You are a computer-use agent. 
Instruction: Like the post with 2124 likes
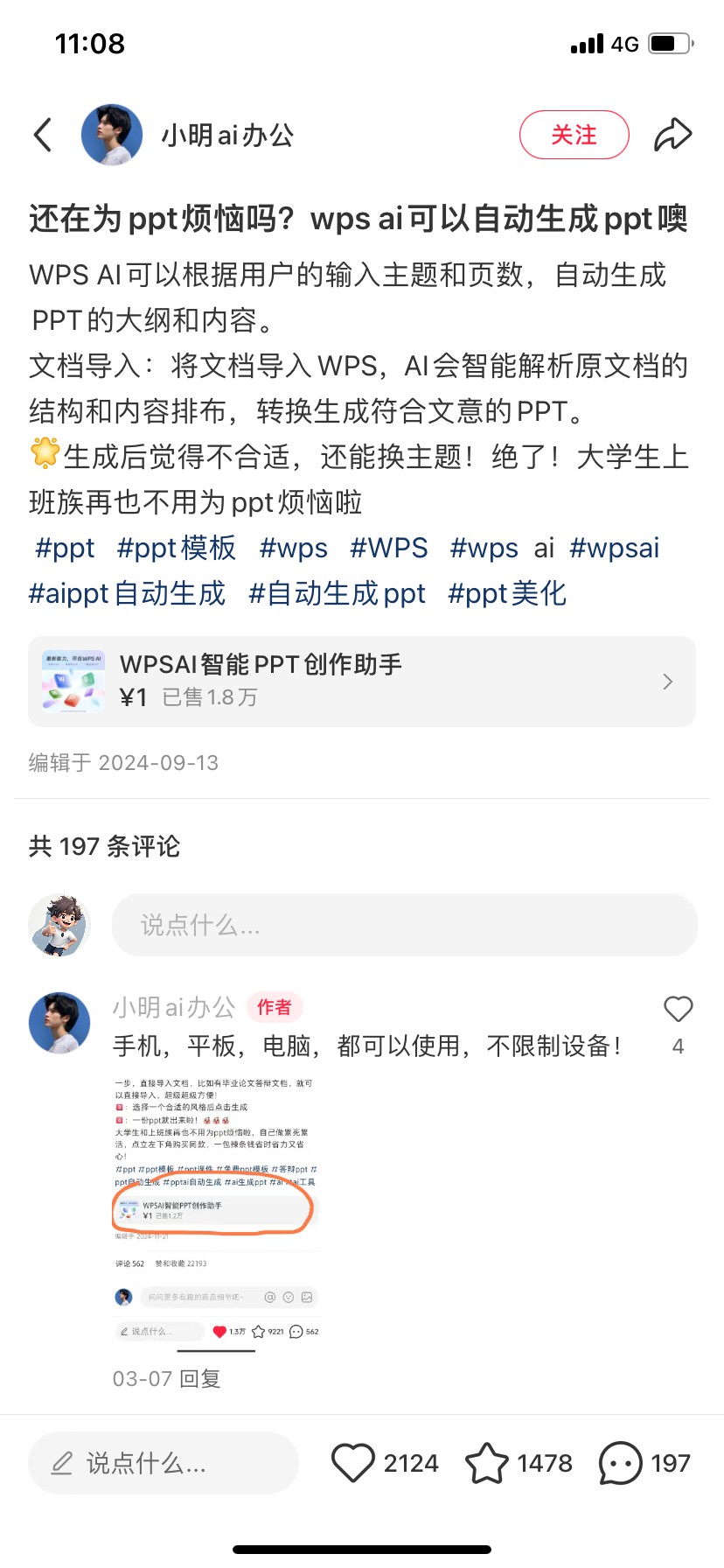coord(353,1463)
